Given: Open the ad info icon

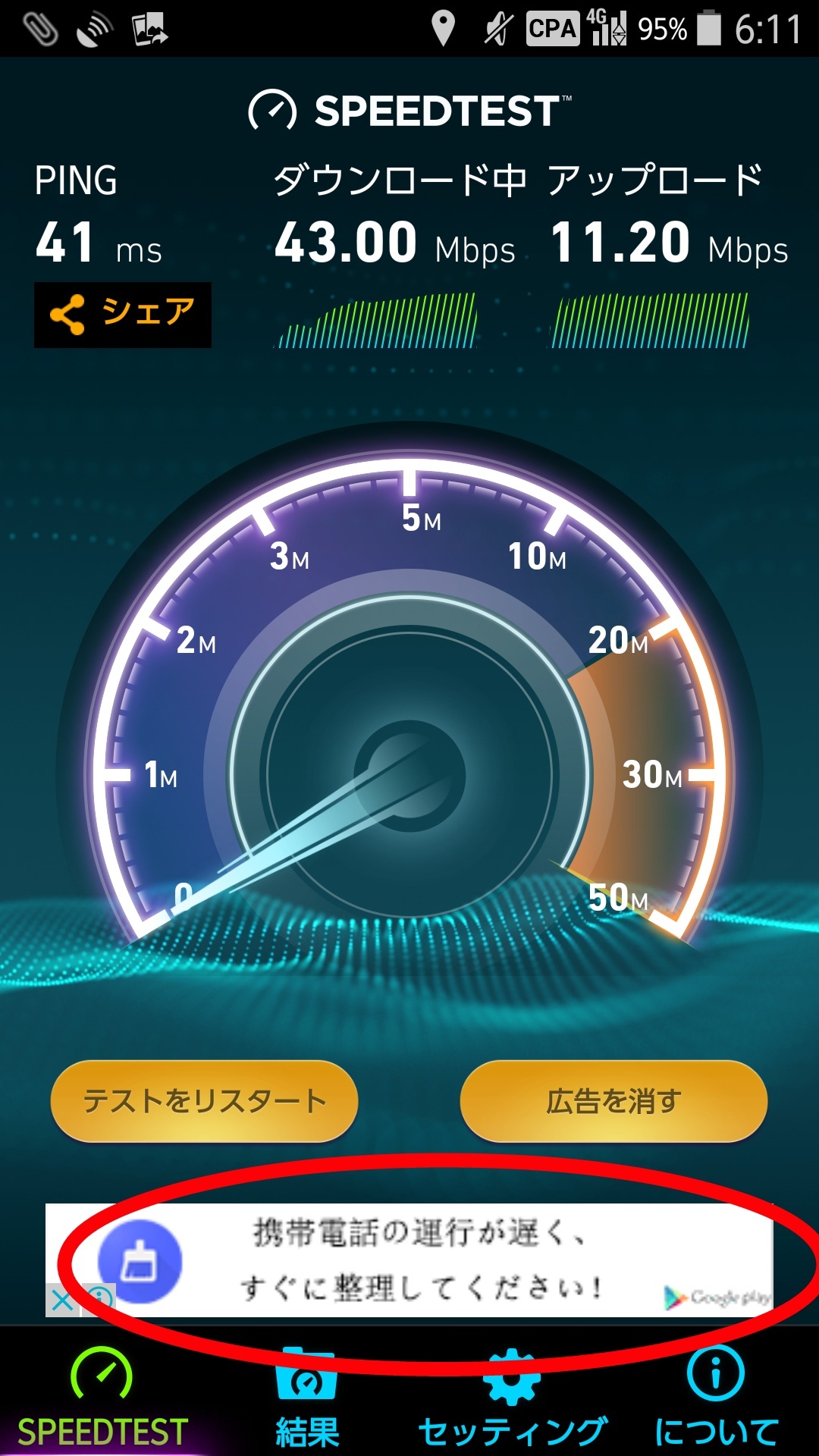Looking at the screenshot, I should pyautogui.click(x=99, y=1300).
